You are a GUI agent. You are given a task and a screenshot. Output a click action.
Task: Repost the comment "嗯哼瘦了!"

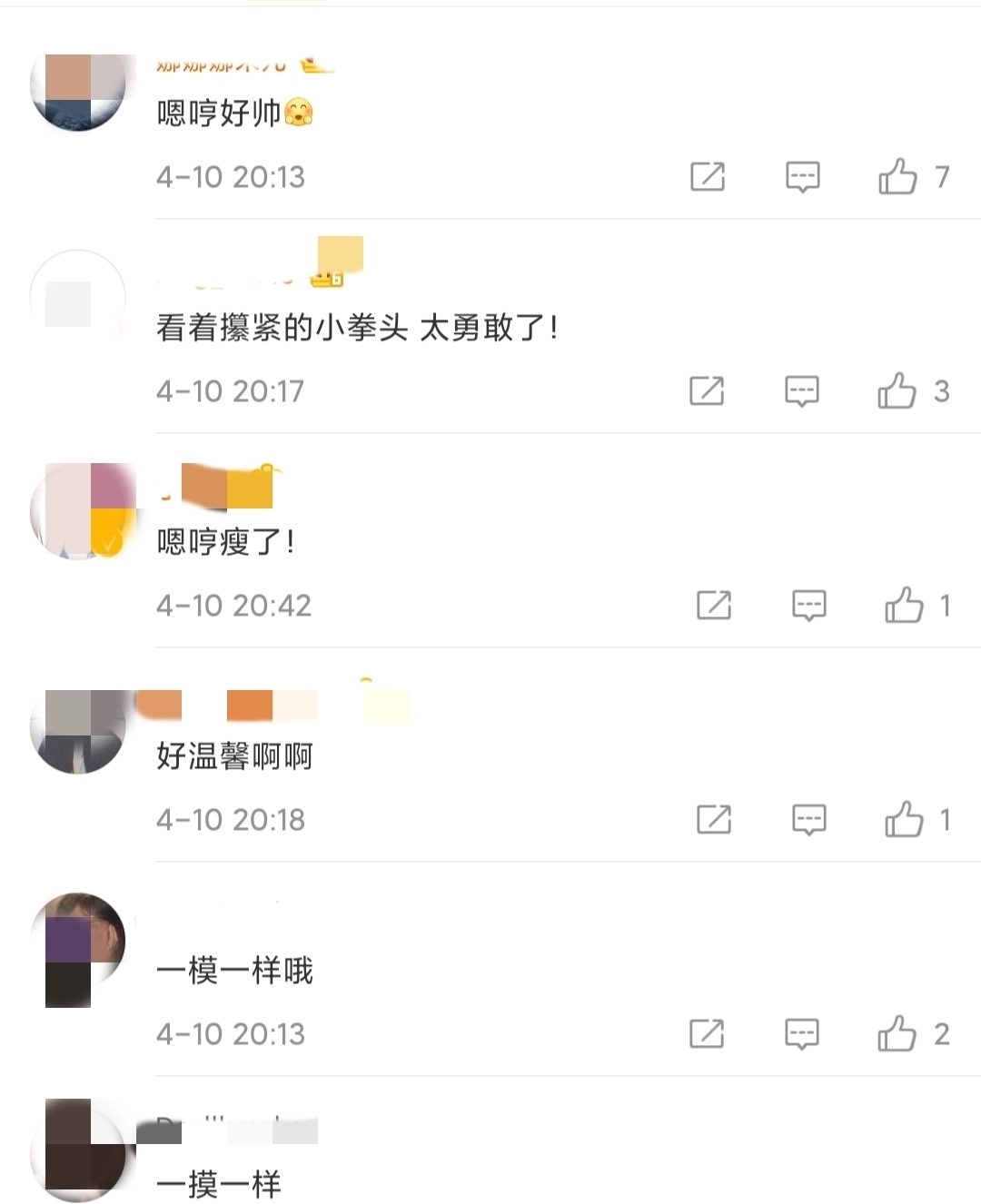point(713,605)
